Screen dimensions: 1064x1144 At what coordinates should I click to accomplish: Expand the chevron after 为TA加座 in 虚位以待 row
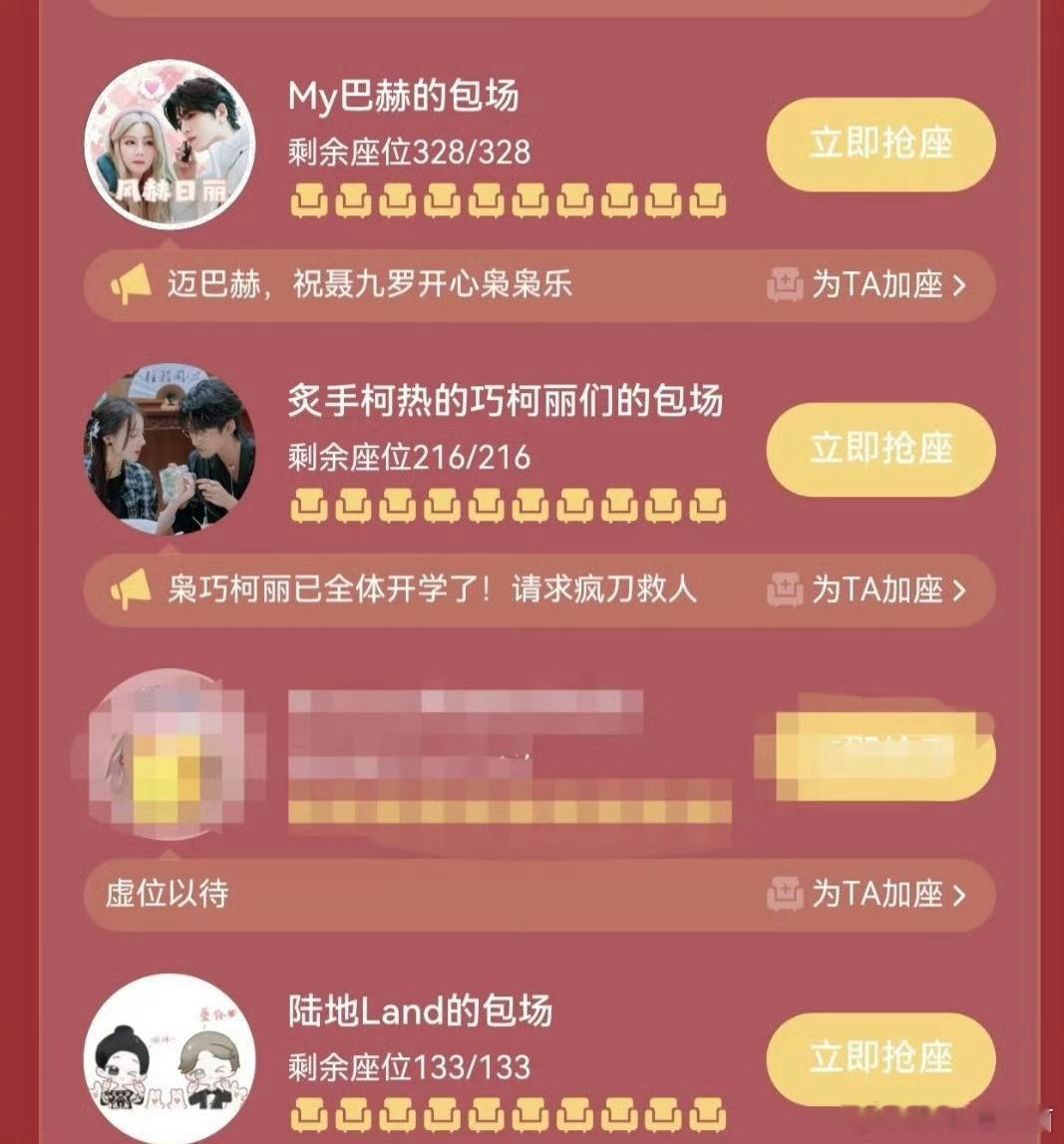point(960,896)
